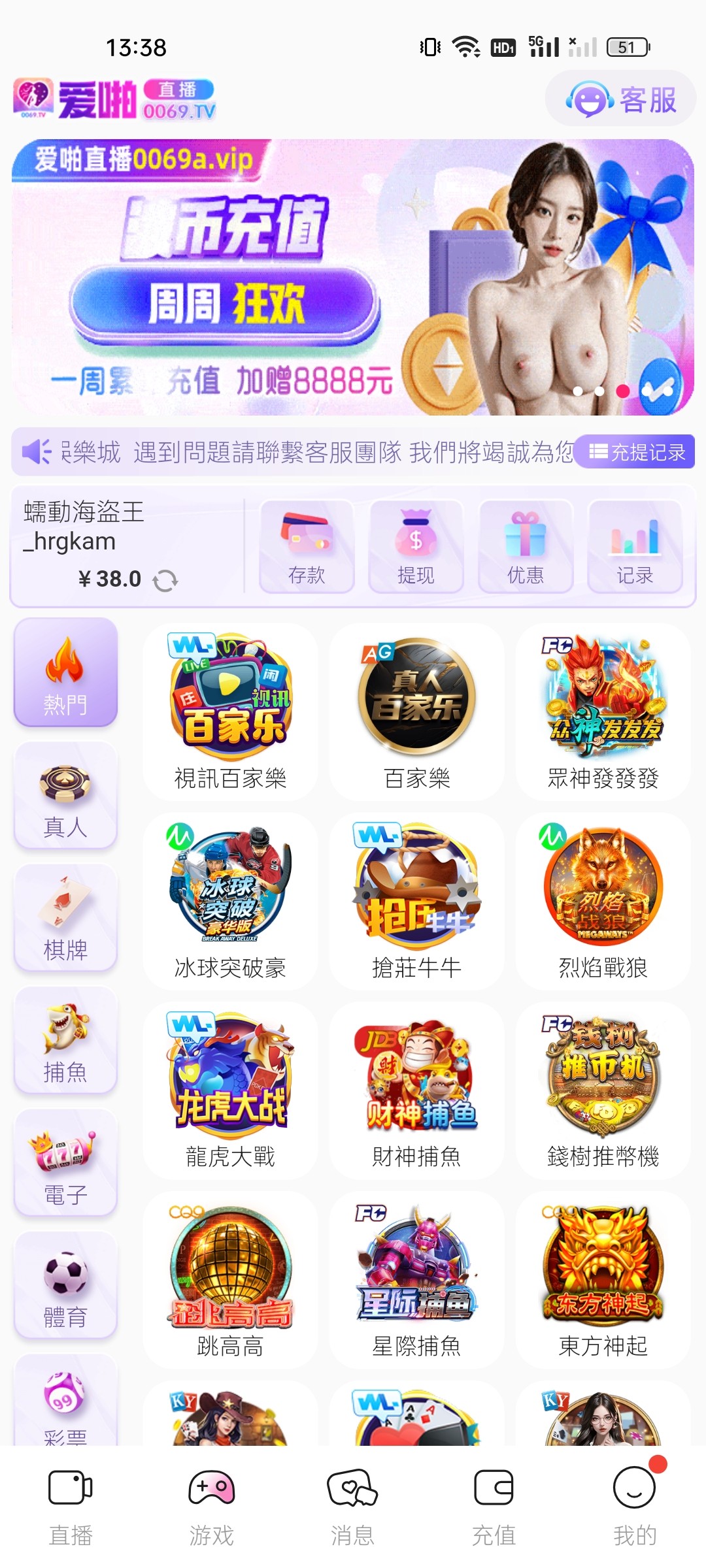Screen dimensions: 706x1568
Task: Open 客服 customer service
Action: pyautogui.click(x=620, y=99)
